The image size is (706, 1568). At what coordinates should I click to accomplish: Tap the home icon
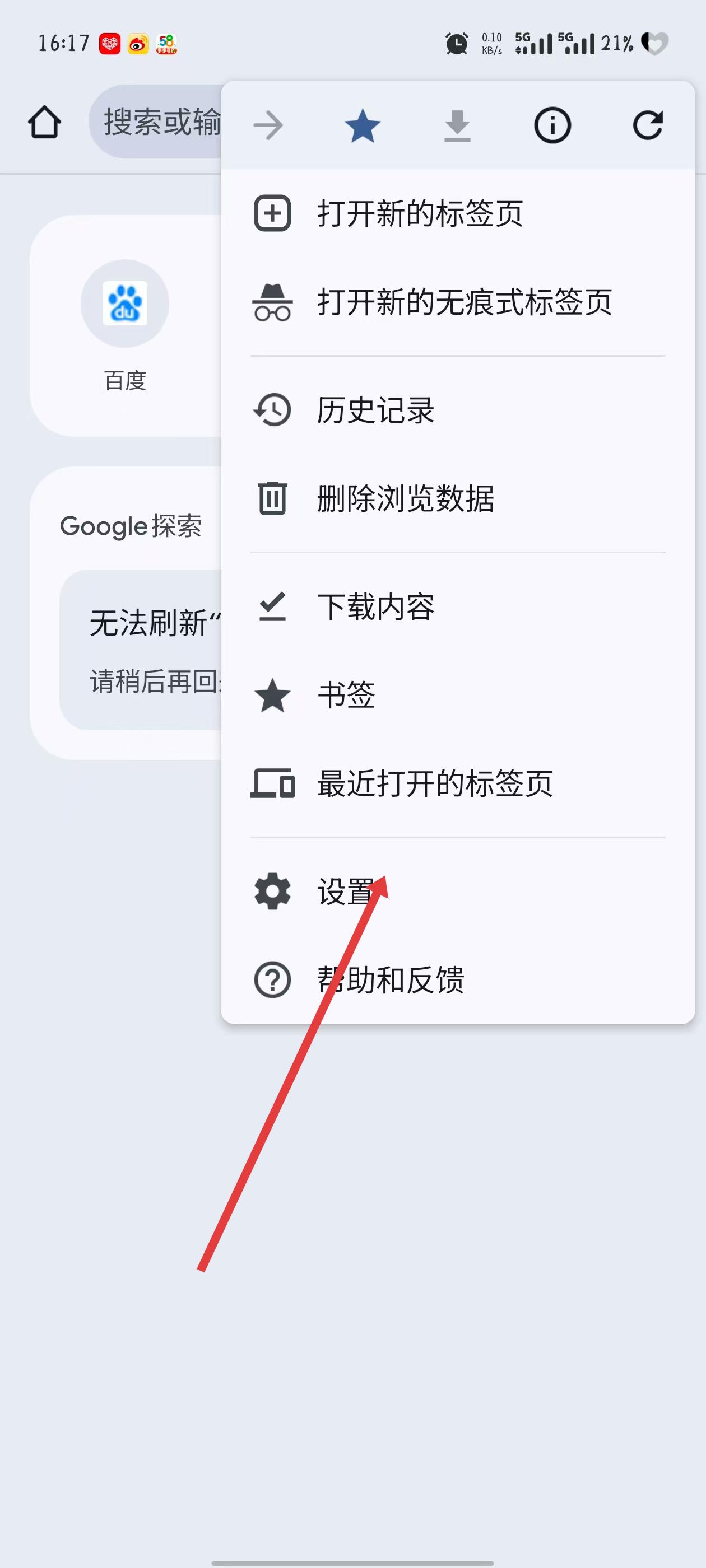(x=44, y=123)
